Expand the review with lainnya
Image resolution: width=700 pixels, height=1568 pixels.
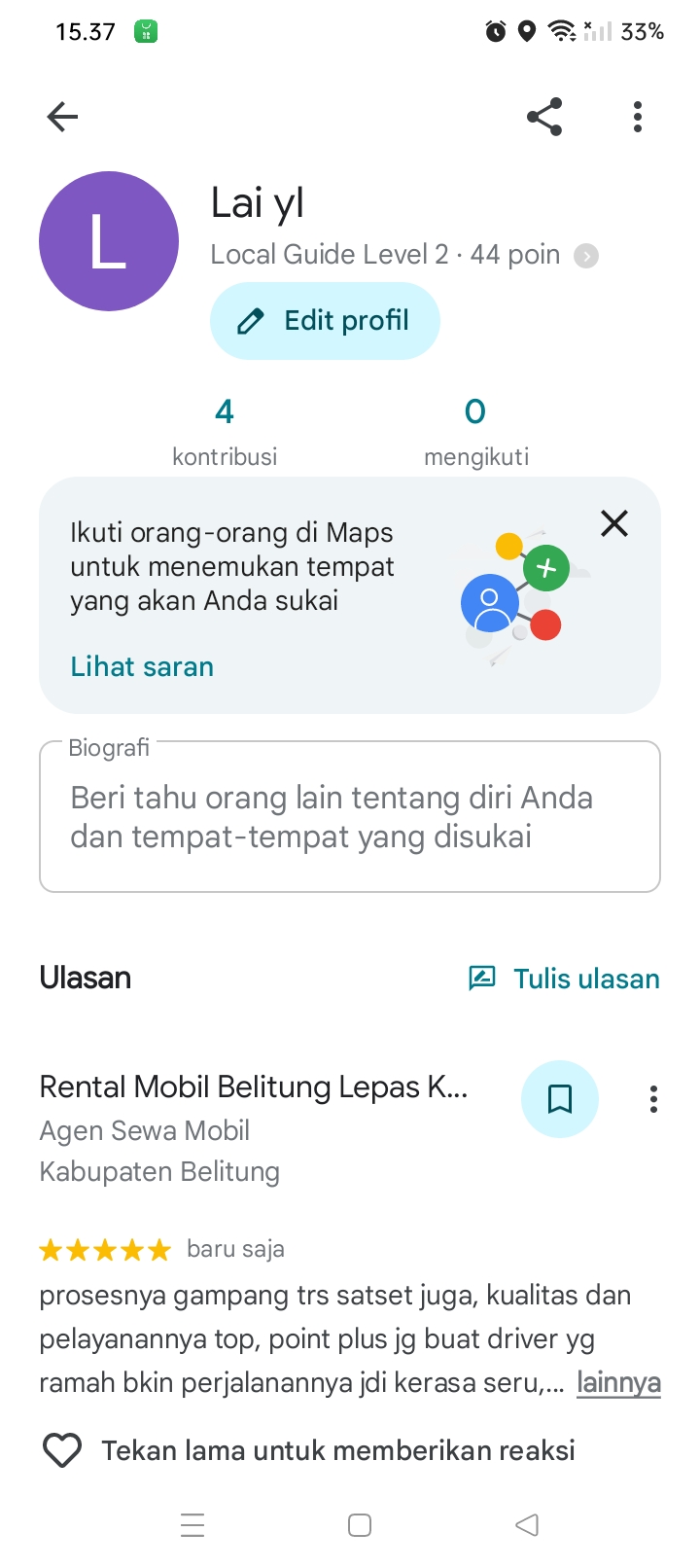[618, 1382]
